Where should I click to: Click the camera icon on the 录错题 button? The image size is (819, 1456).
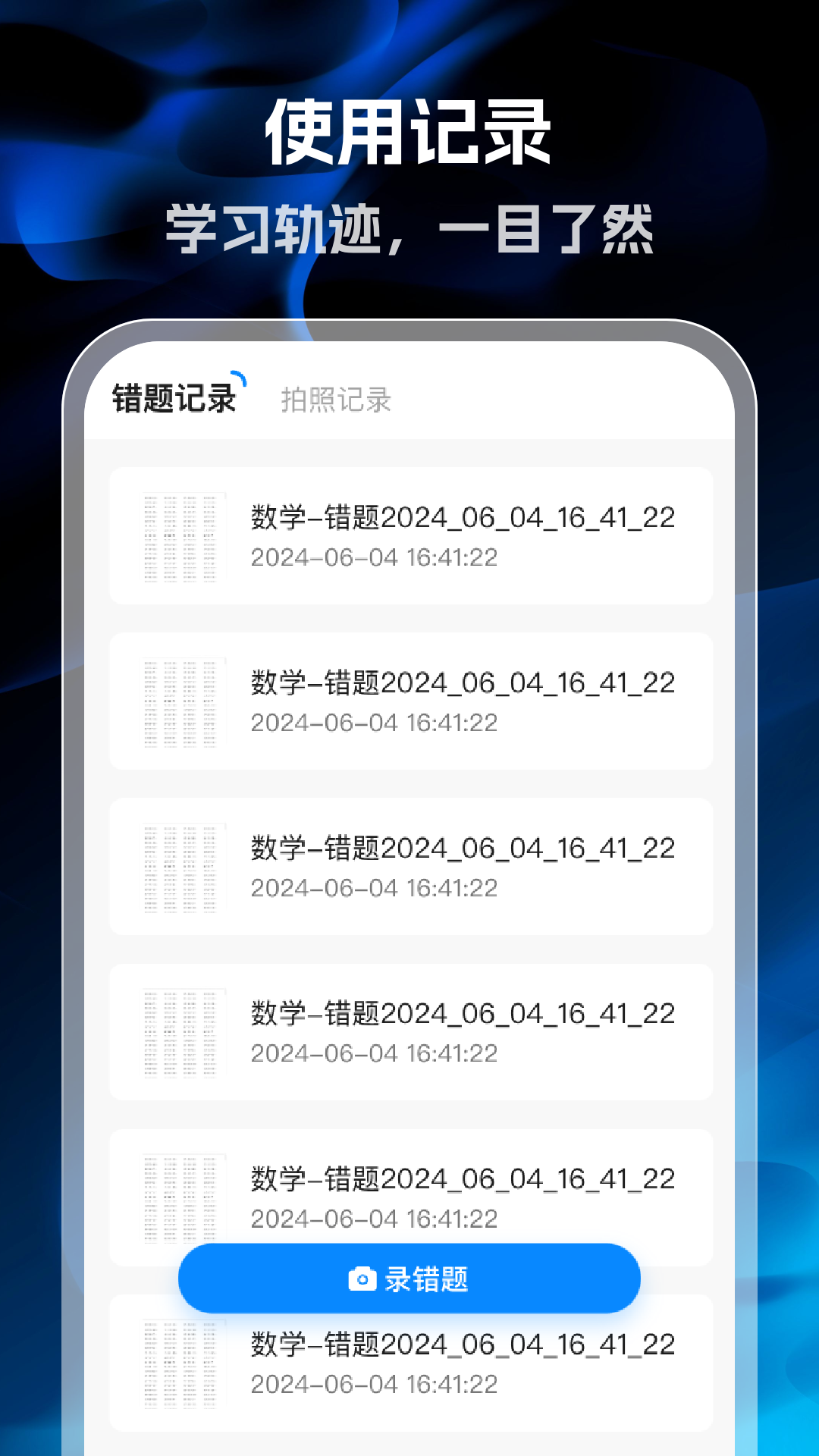pyautogui.click(x=362, y=1278)
